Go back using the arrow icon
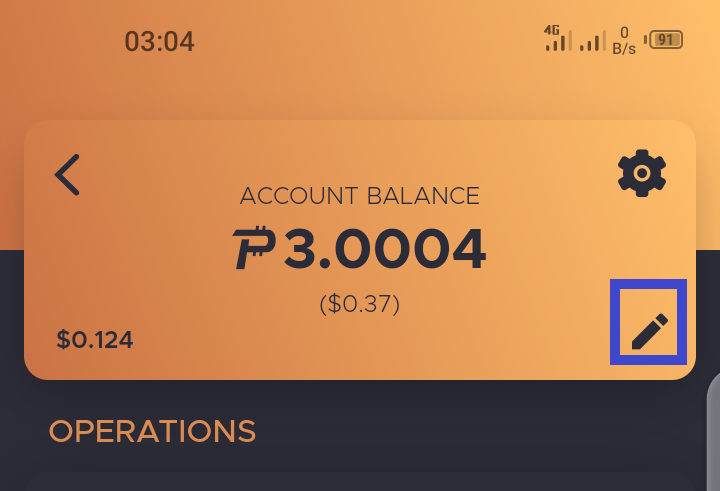The width and height of the screenshot is (720, 491). point(67,174)
